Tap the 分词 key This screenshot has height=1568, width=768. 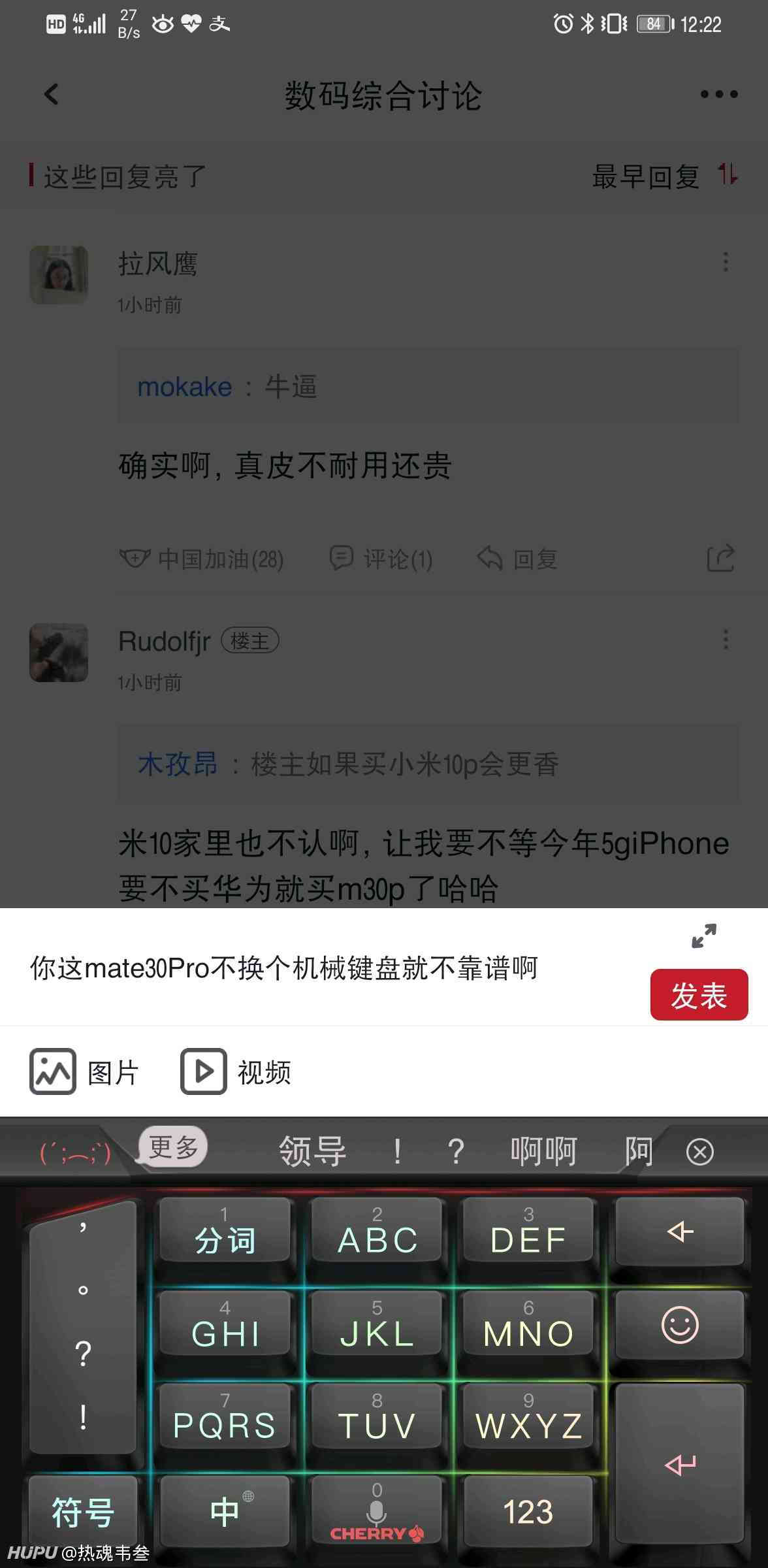(x=225, y=1230)
